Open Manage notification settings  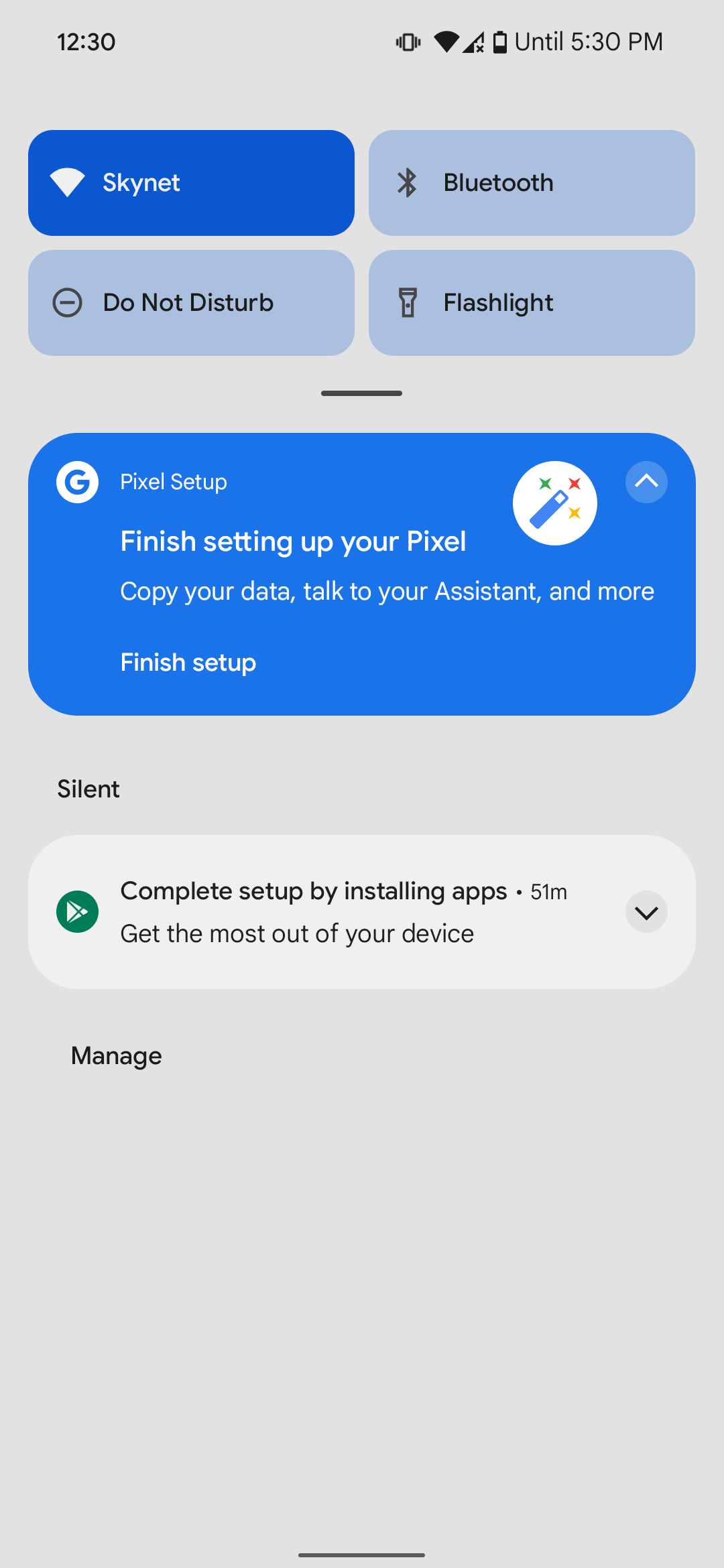pyautogui.click(x=117, y=1056)
